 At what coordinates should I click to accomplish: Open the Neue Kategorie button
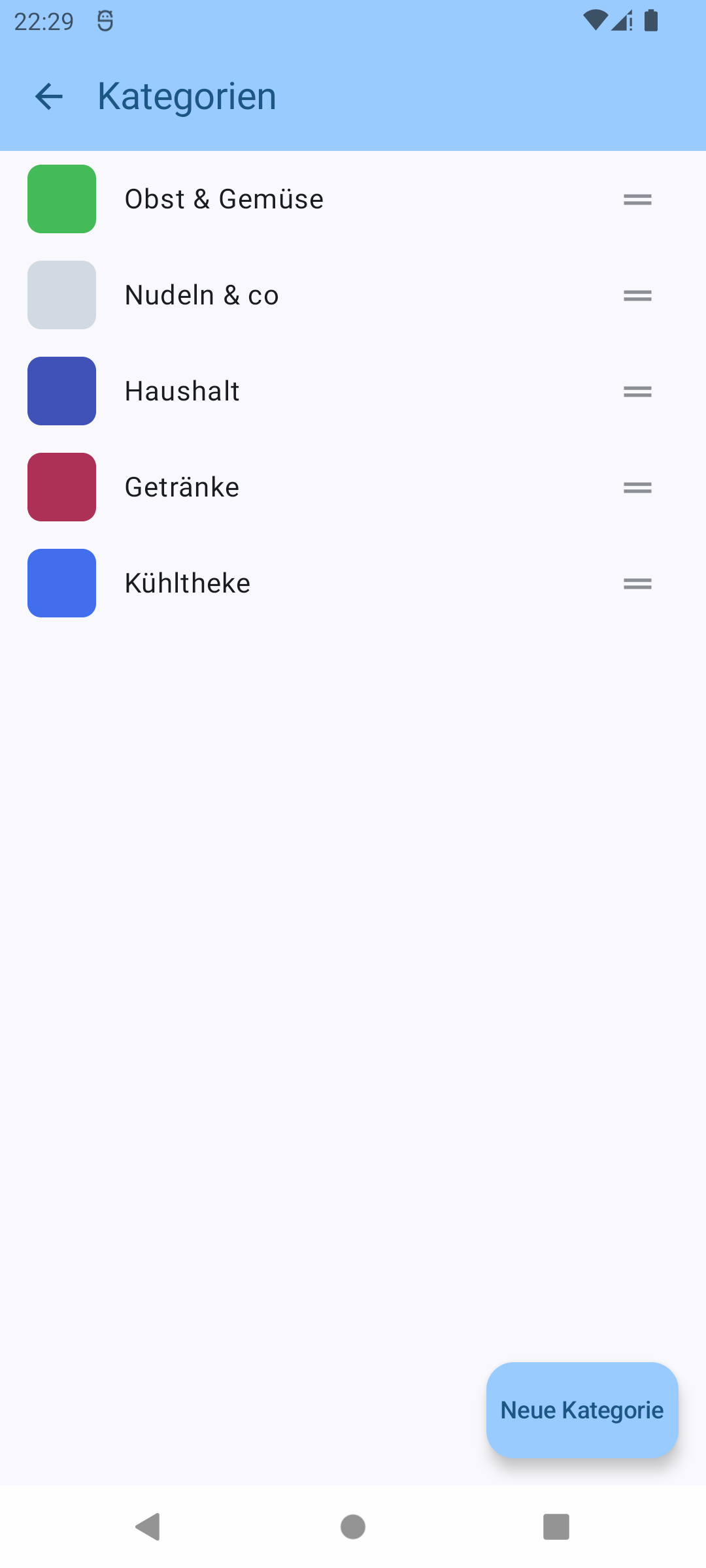pyautogui.click(x=581, y=1410)
